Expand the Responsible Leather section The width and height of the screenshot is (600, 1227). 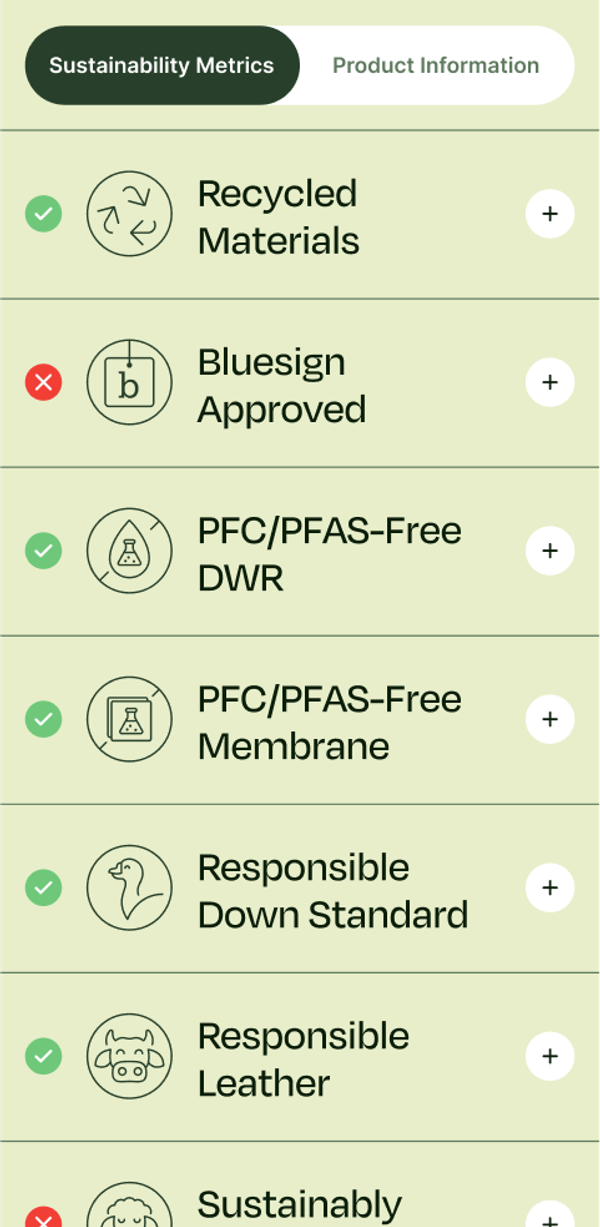point(549,1056)
